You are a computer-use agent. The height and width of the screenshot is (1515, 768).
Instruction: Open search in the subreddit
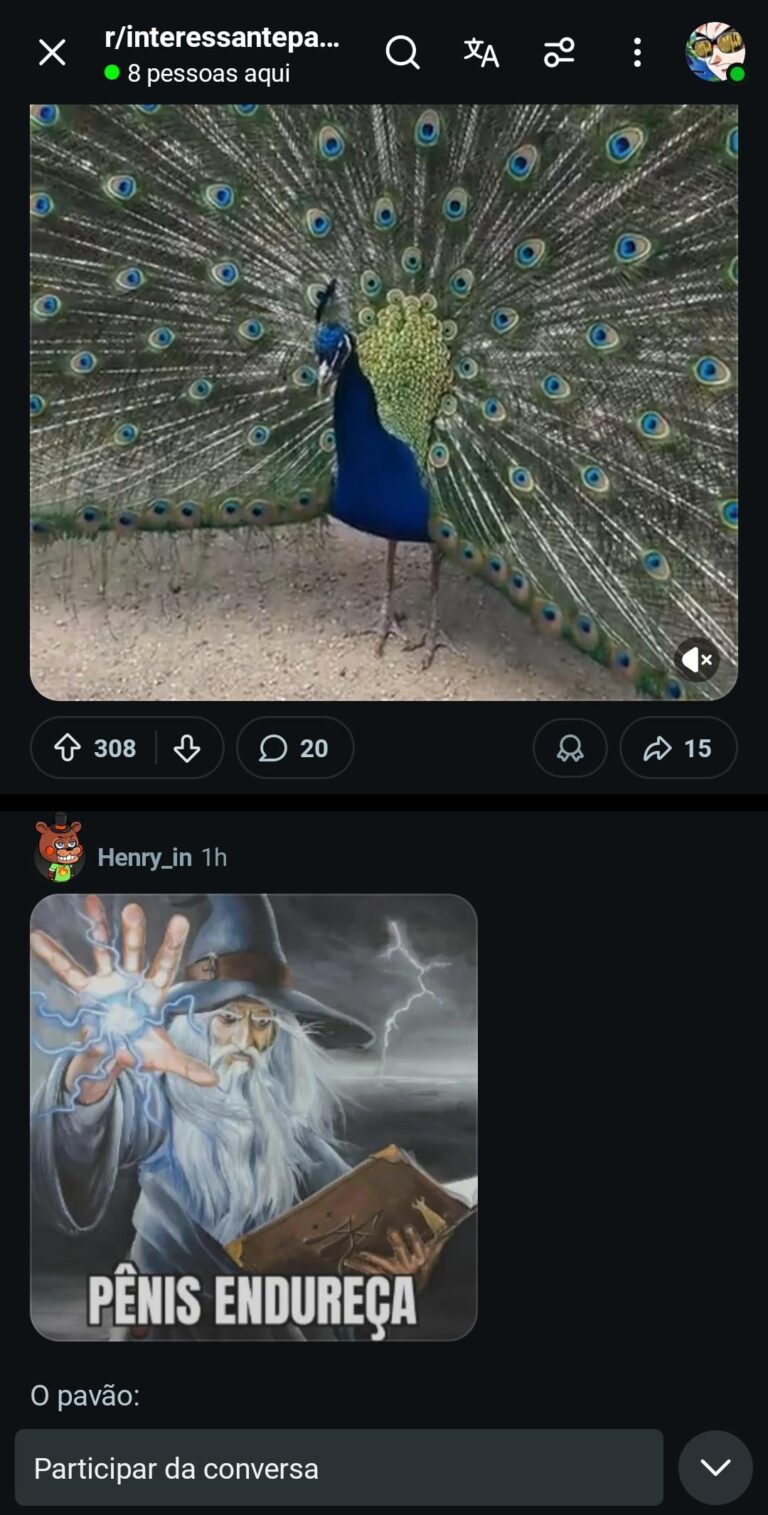tap(402, 53)
